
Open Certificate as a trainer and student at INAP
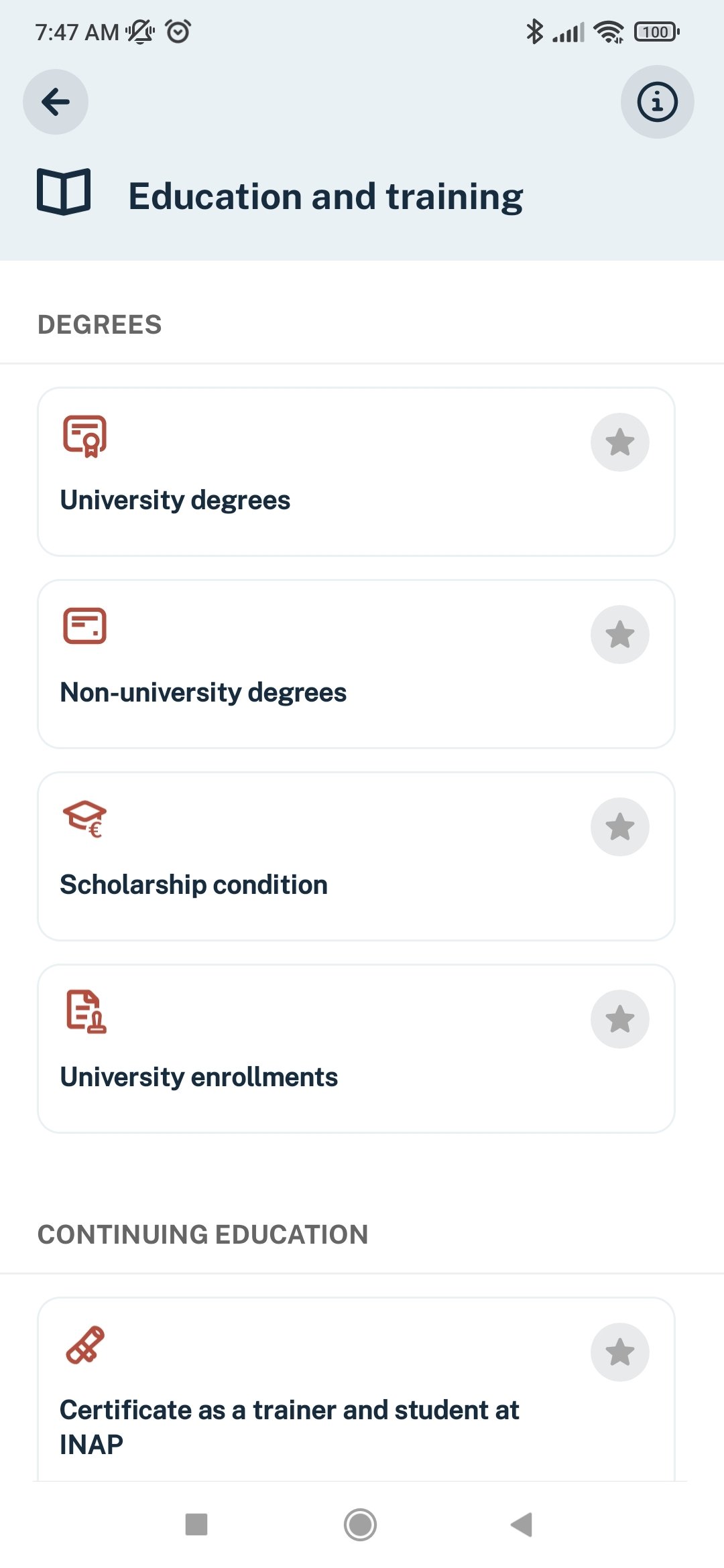pyautogui.click(x=356, y=1390)
